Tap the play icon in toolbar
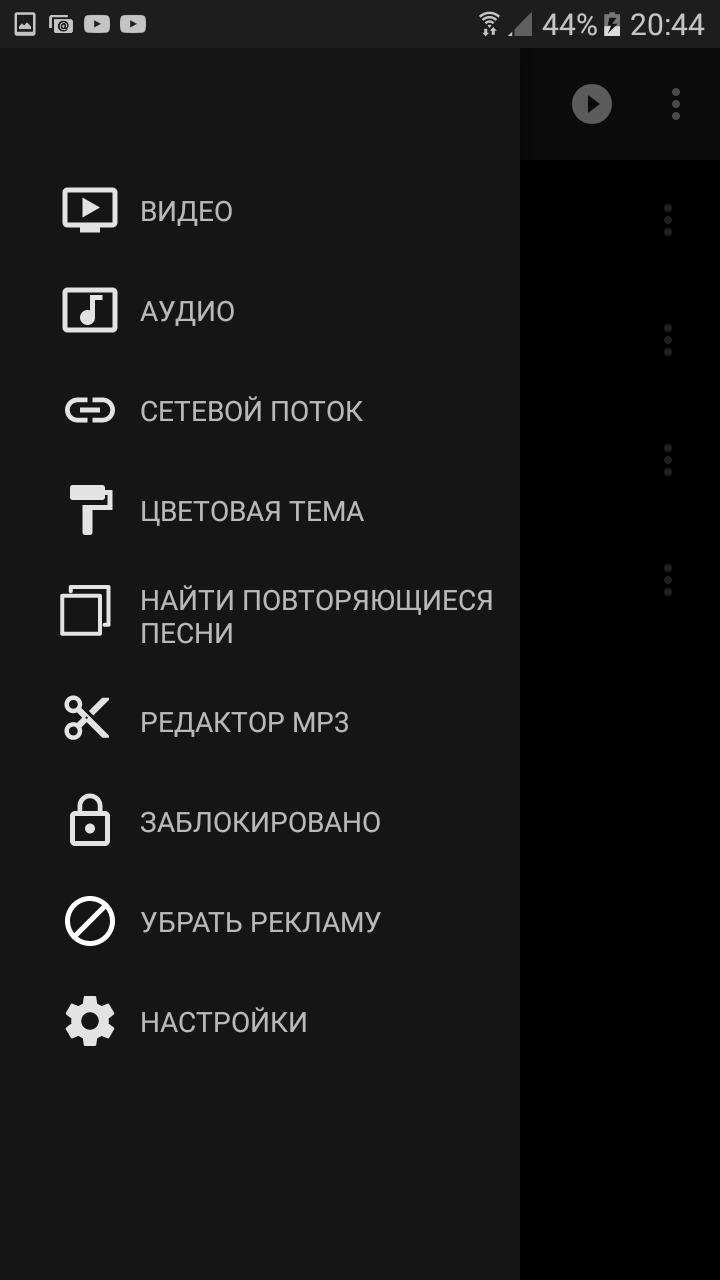This screenshot has height=1280, width=720. (x=592, y=104)
